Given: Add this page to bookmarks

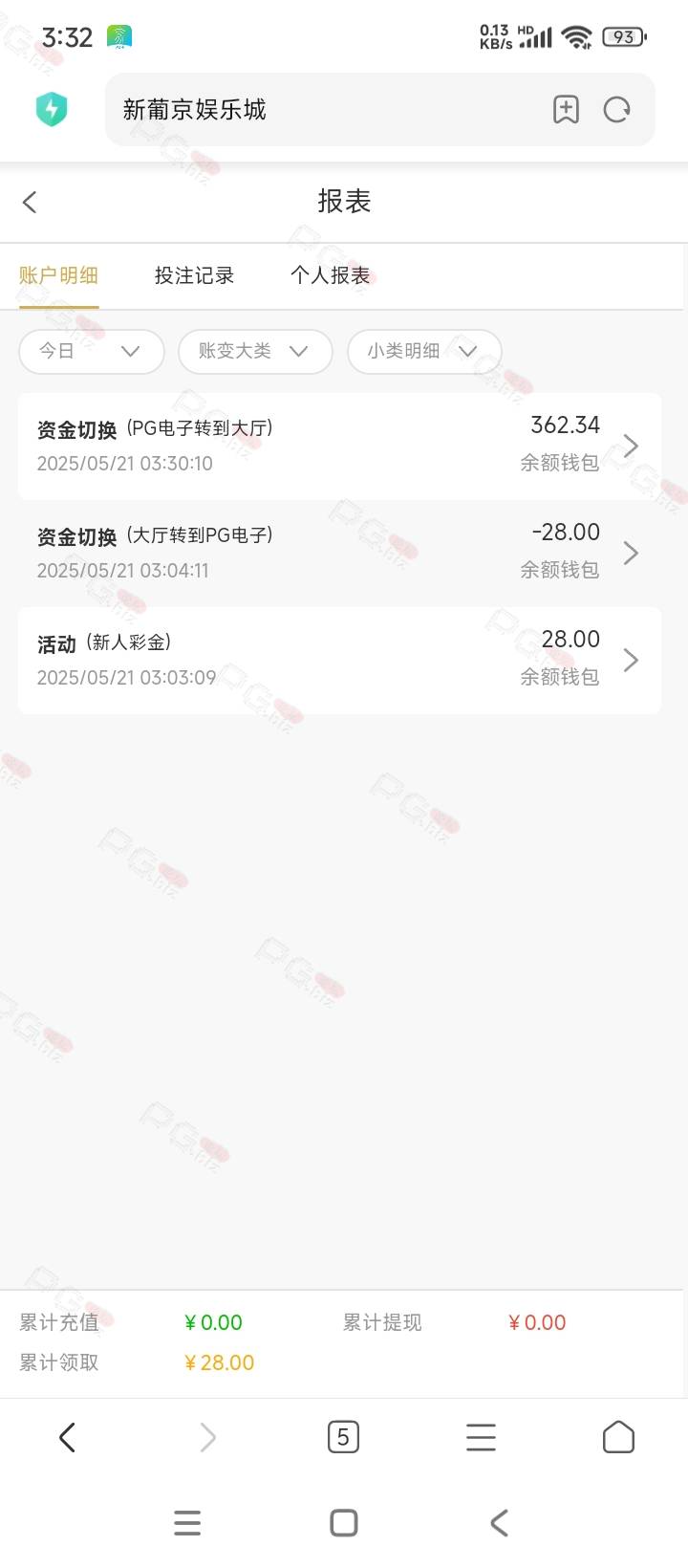Looking at the screenshot, I should pos(566,110).
